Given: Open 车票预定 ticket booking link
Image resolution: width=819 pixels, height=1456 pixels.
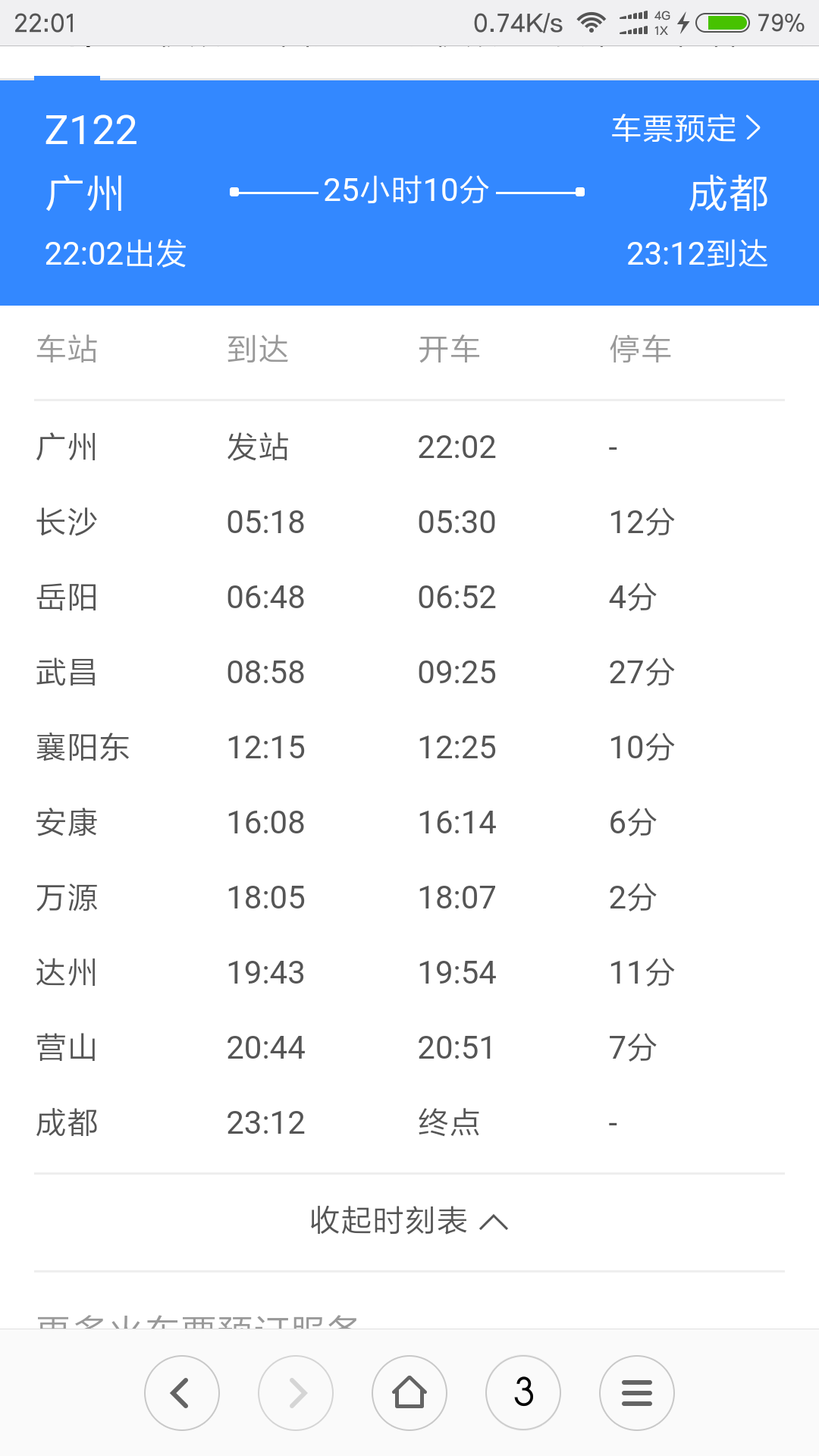Looking at the screenshot, I should [686, 129].
